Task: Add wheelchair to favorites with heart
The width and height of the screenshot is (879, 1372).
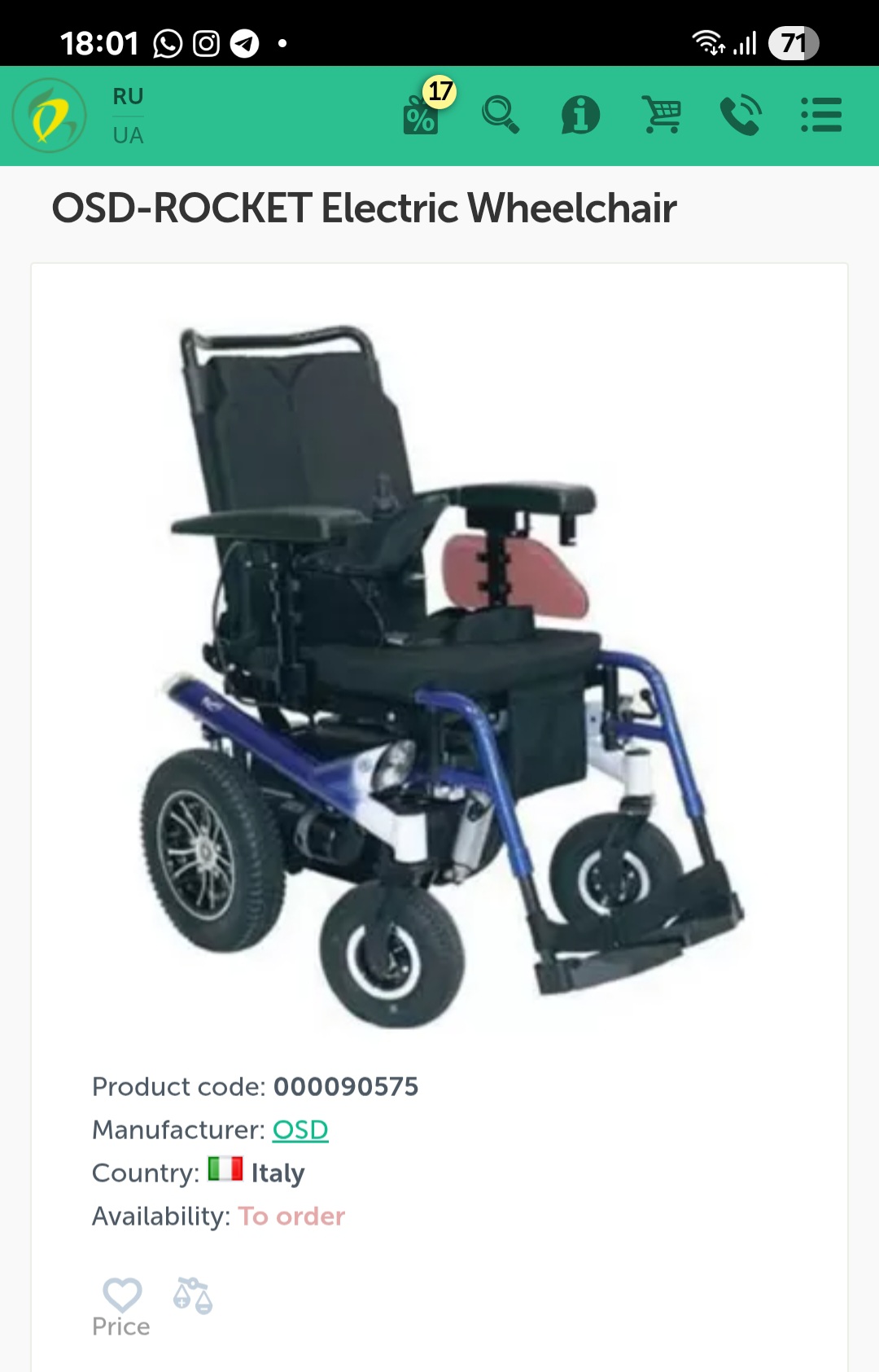Action: 122,1293
